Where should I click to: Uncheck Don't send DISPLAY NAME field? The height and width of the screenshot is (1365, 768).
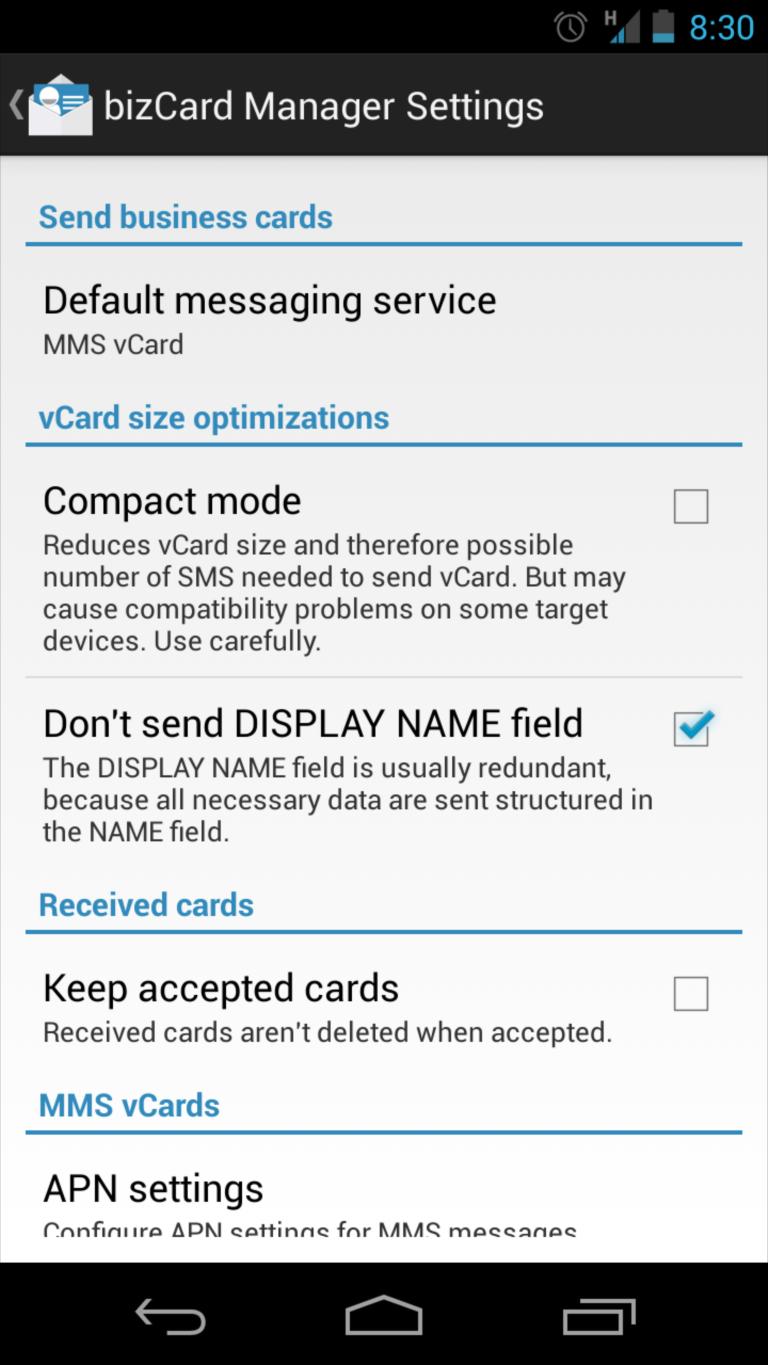690,729
